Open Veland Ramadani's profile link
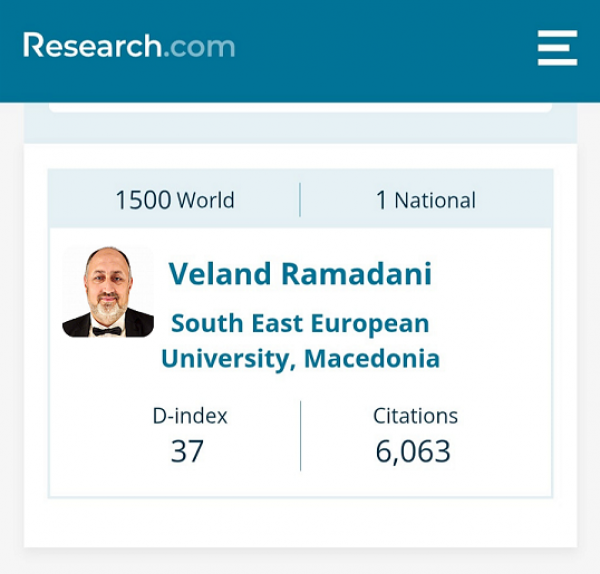 point(300,274)
